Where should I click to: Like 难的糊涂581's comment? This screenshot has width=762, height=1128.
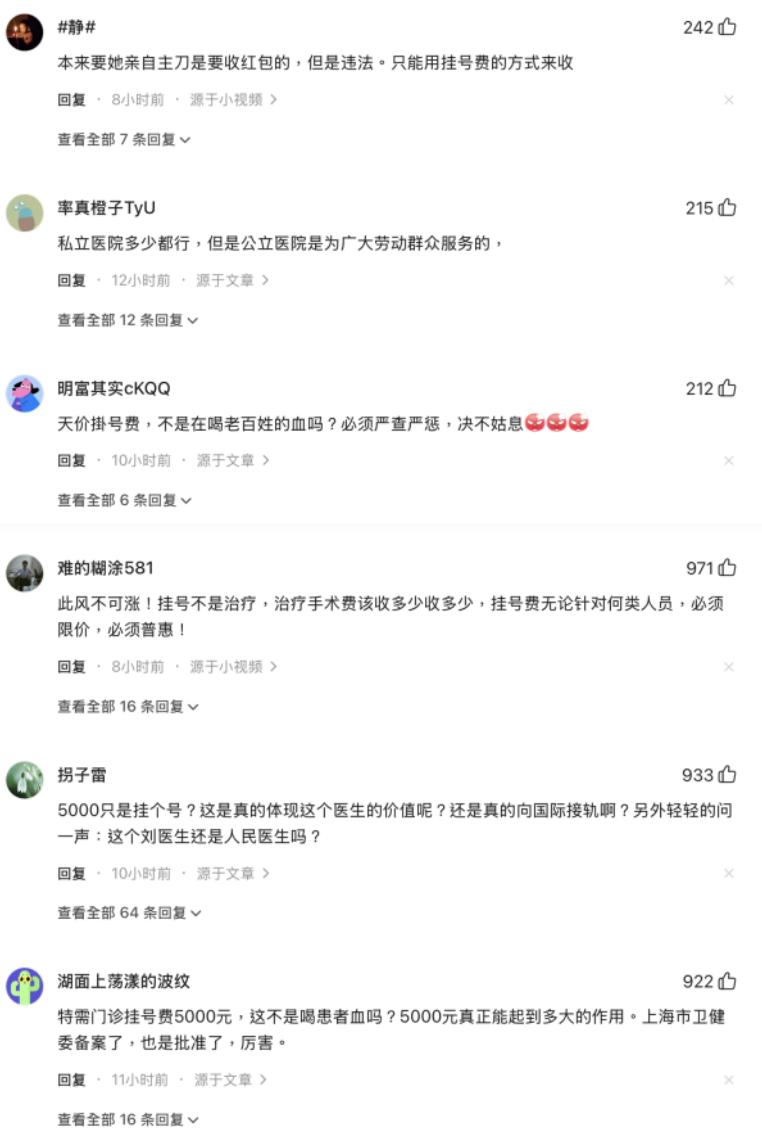tap(727, 568)
